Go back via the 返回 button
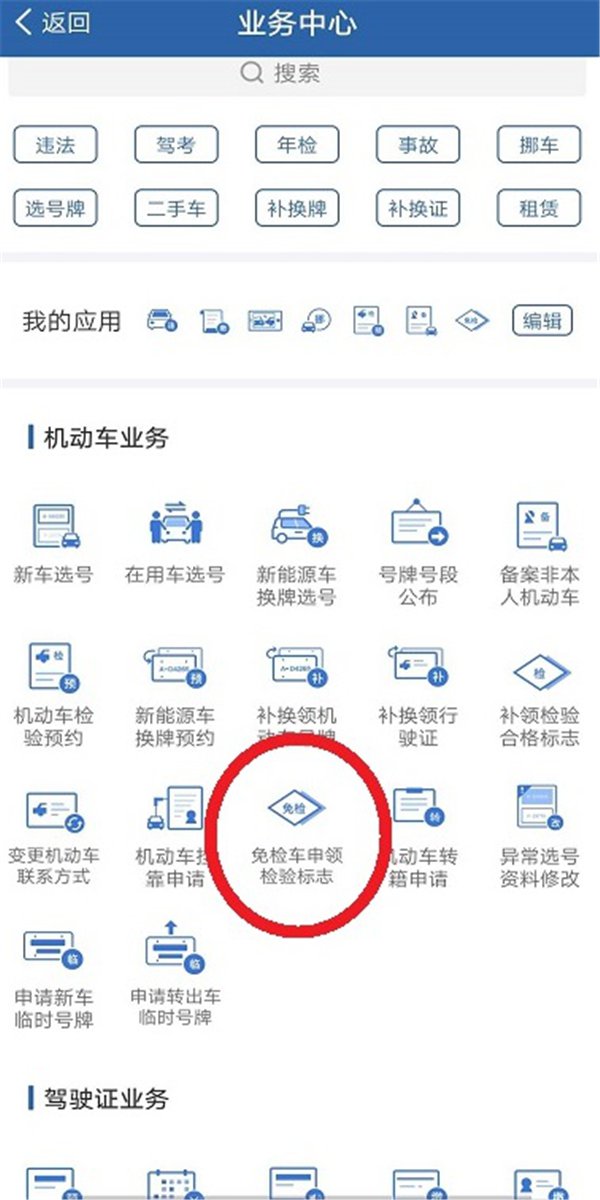Image resolution: width=600 pixels, height=1200 pixels. [53, 23]
